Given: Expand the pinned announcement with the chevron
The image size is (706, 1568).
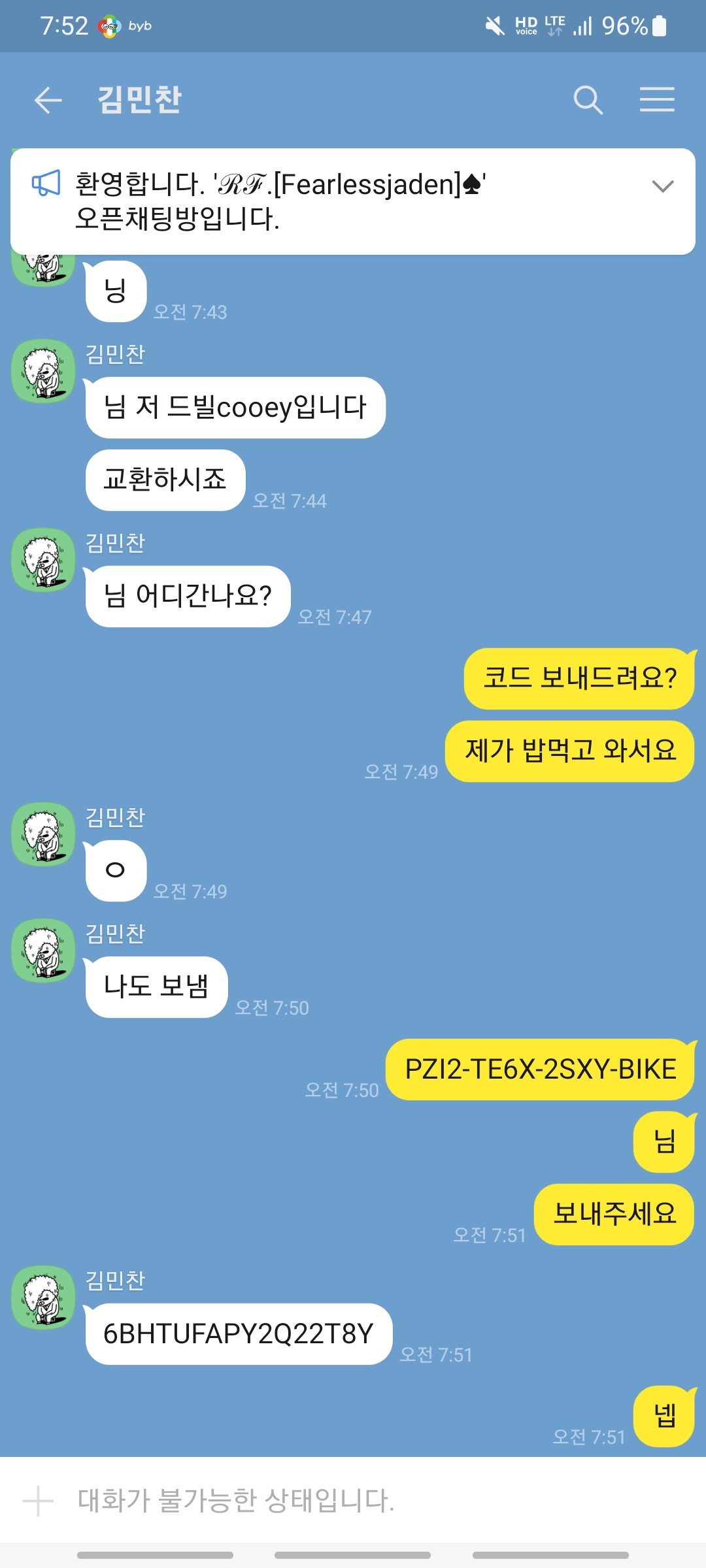Looking at the screenshot, I should [x=662, y=187].
